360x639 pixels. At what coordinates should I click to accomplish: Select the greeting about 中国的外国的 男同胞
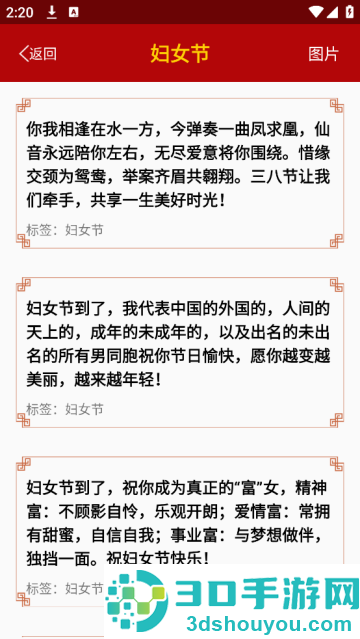point(180,353)
